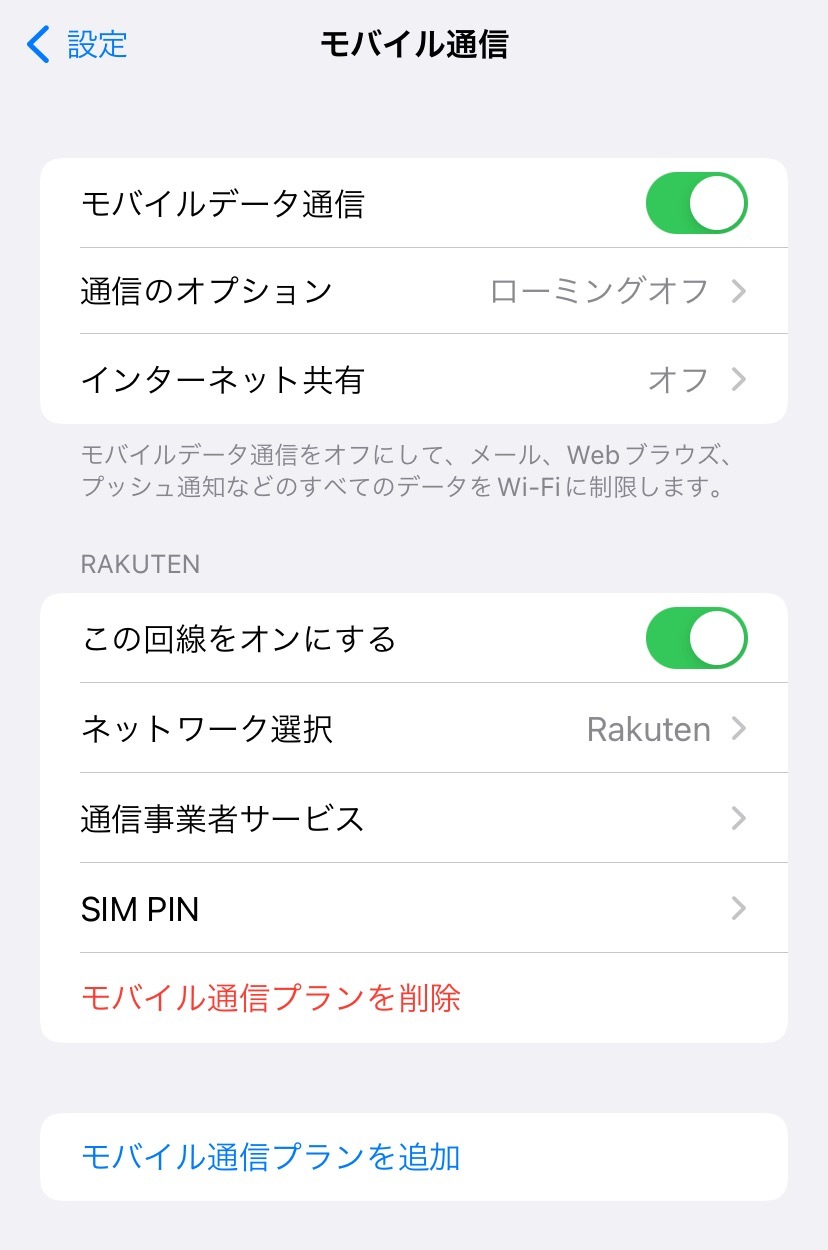Go back to 設定
Screen dimensions: 828x1250
(x=78, y=45)
